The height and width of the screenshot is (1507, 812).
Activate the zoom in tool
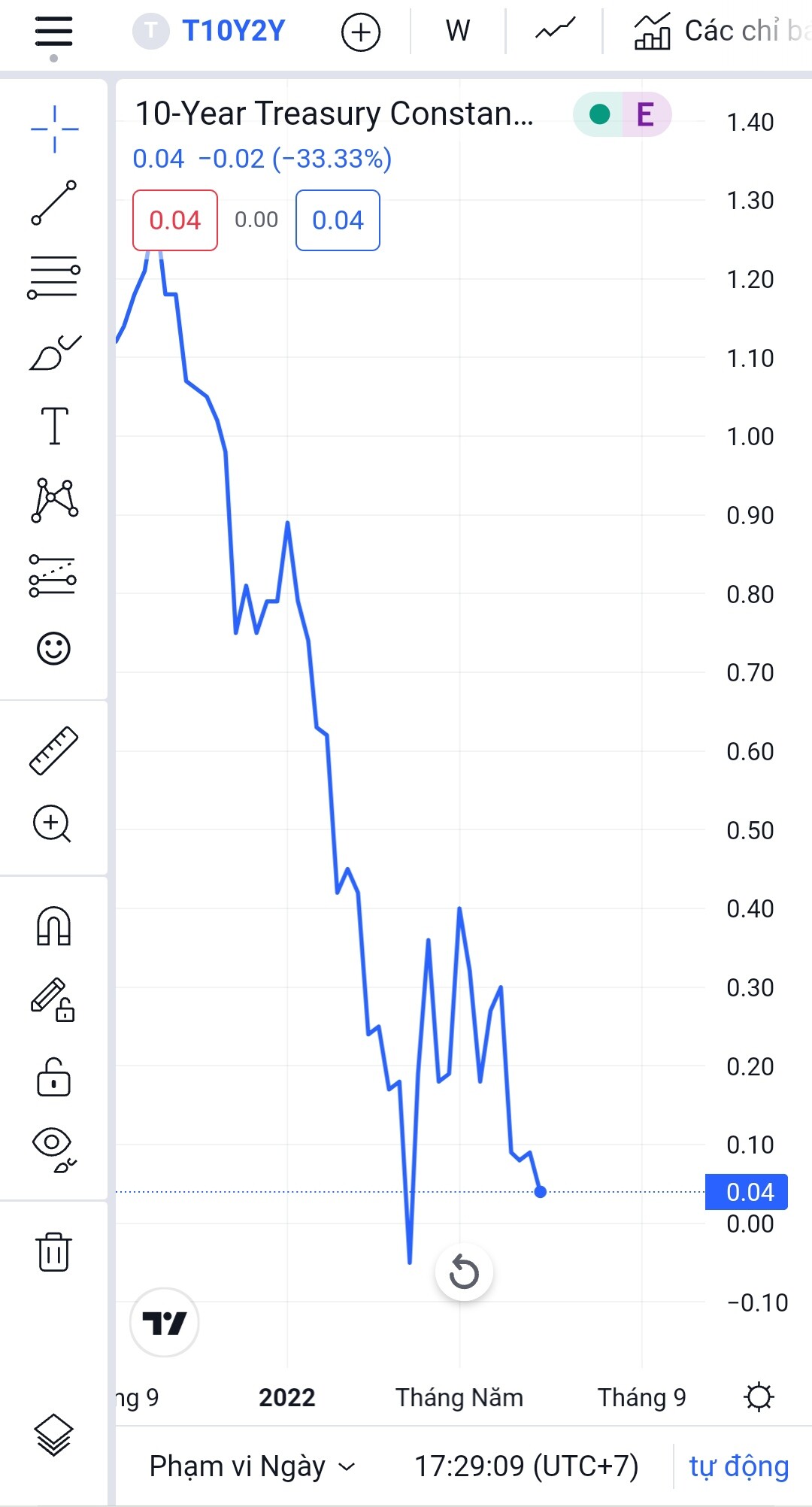tap(53, 823)
